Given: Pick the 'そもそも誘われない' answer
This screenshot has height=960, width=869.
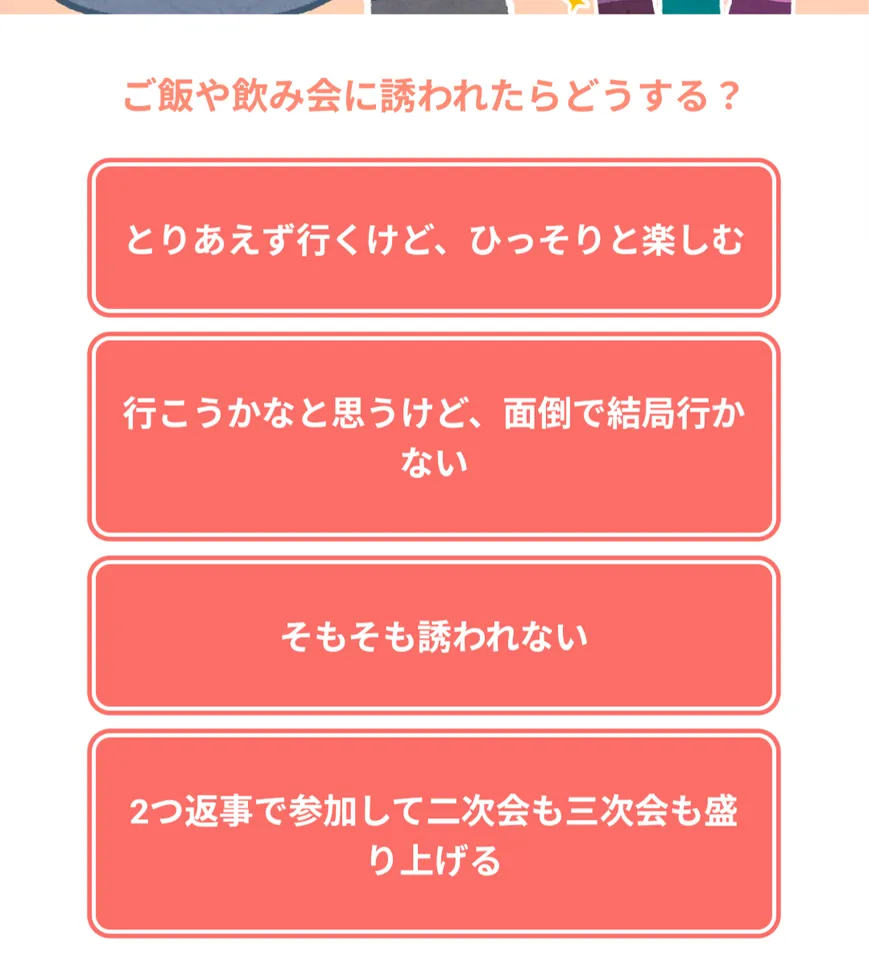Looking at the screenshot, I should click(433, 636).
